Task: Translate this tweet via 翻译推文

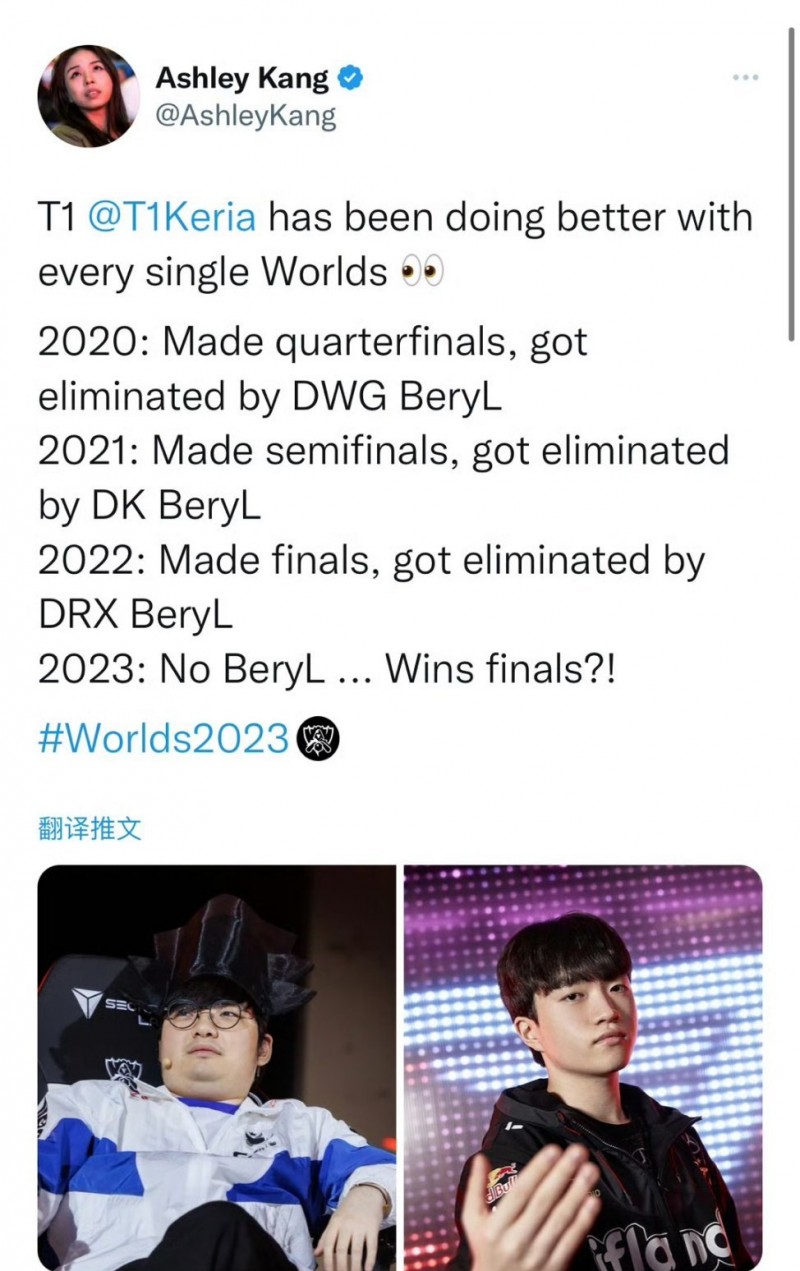Action: pos(90,828)
